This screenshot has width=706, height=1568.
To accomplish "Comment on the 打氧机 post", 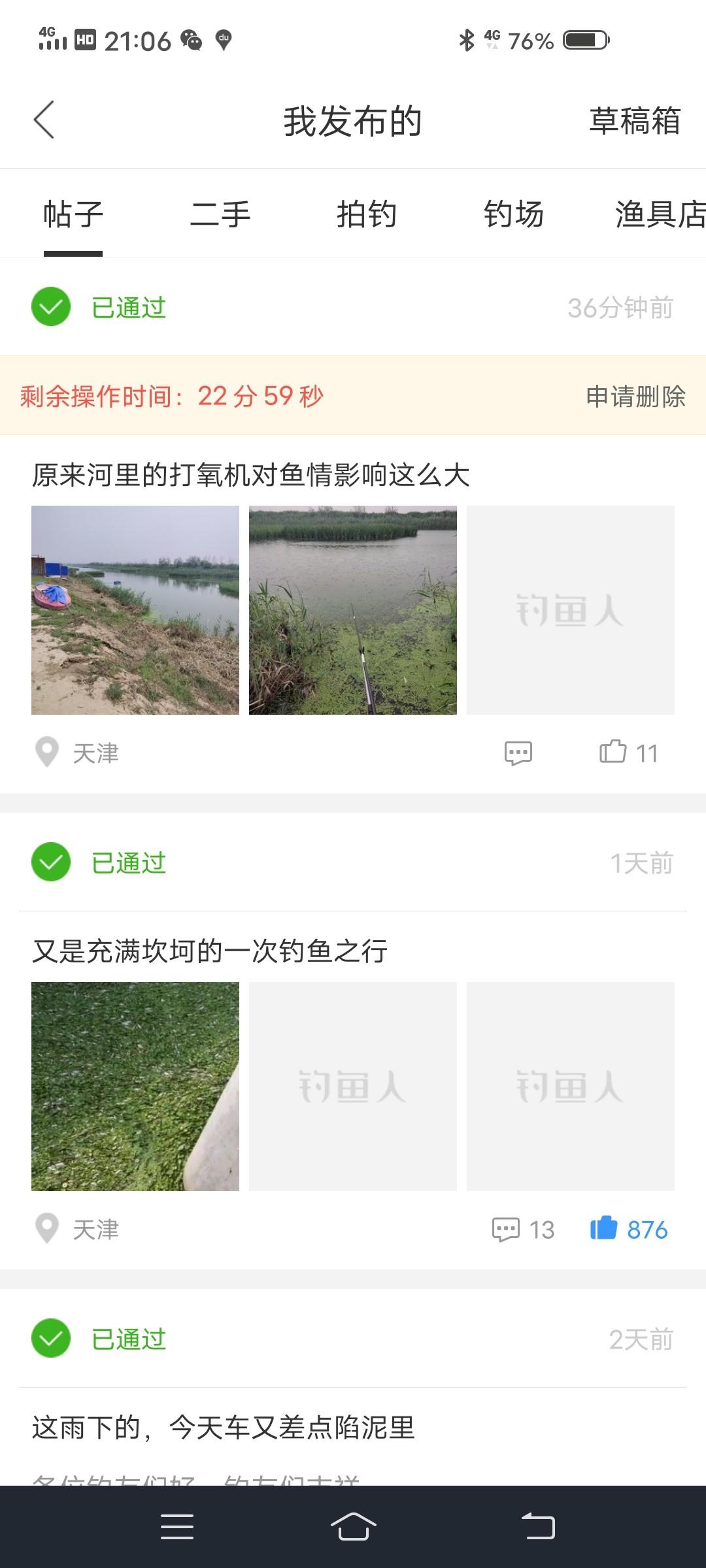I will 518,753.
